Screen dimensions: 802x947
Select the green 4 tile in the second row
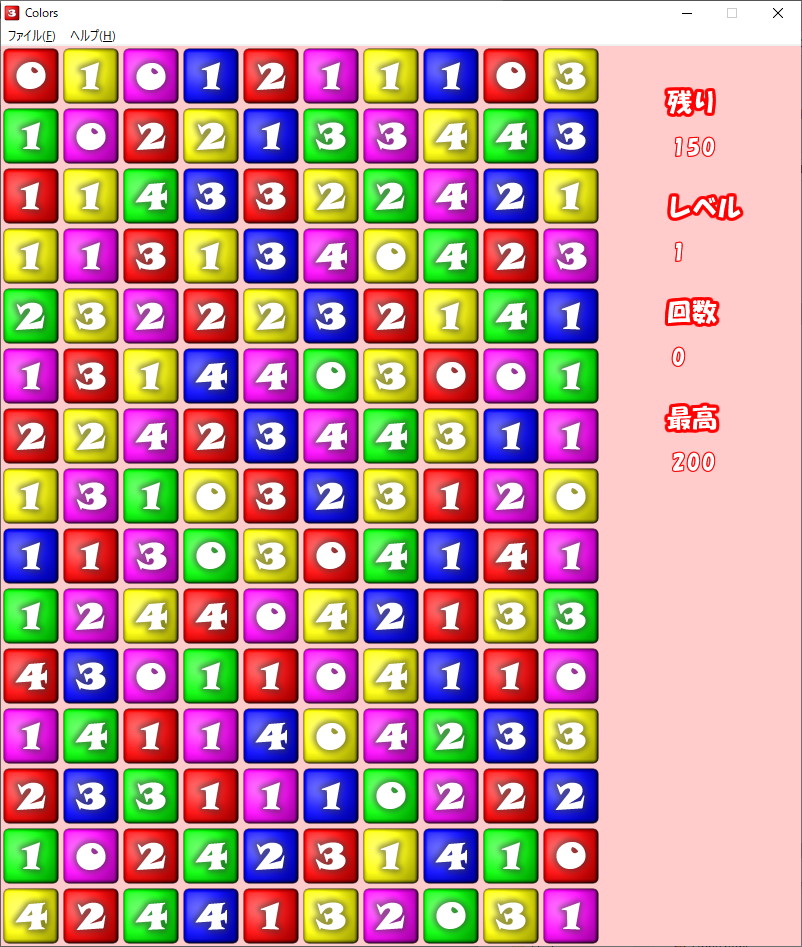click(x=510, y=137)
